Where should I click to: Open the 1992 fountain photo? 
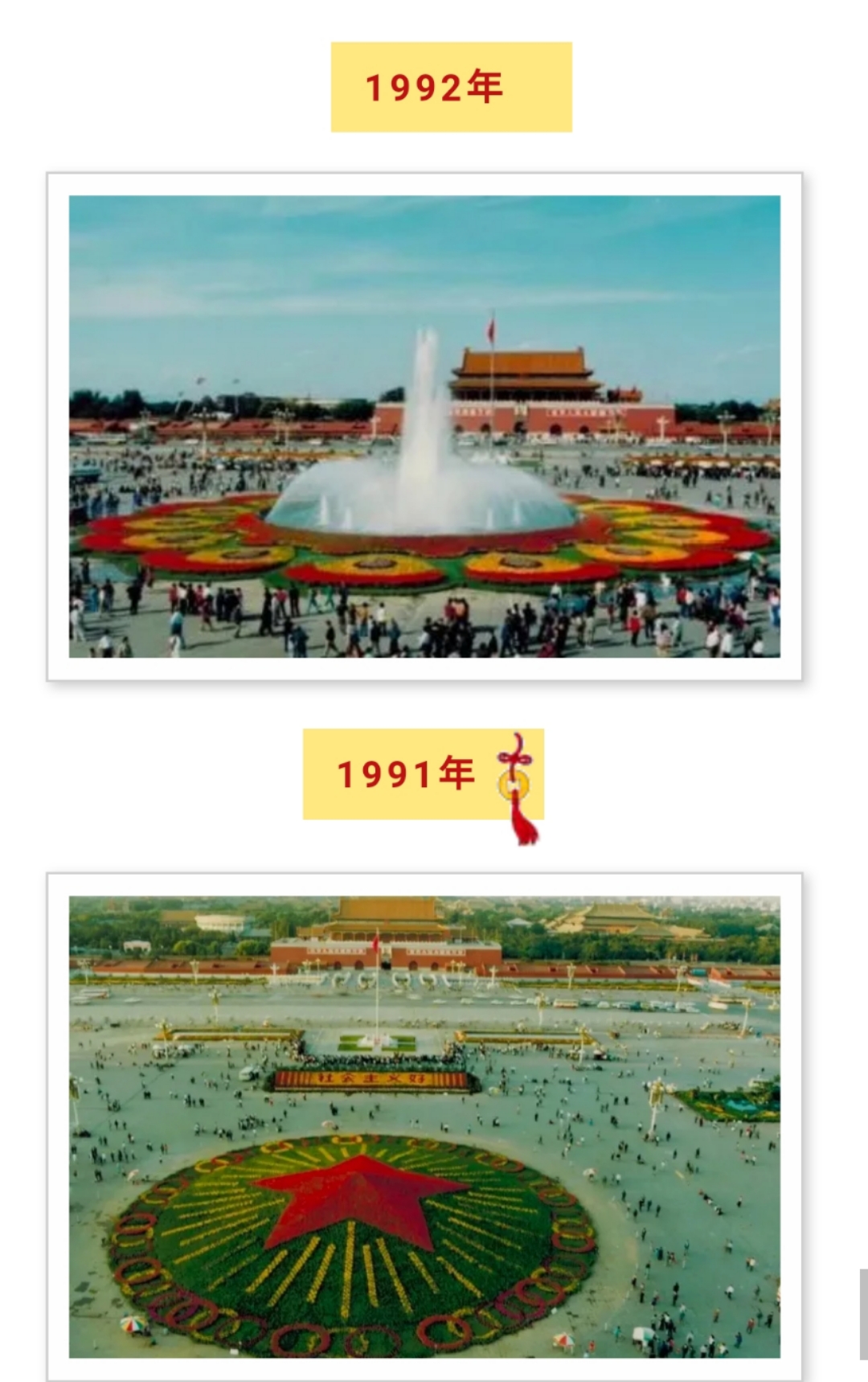coord(424,426)
